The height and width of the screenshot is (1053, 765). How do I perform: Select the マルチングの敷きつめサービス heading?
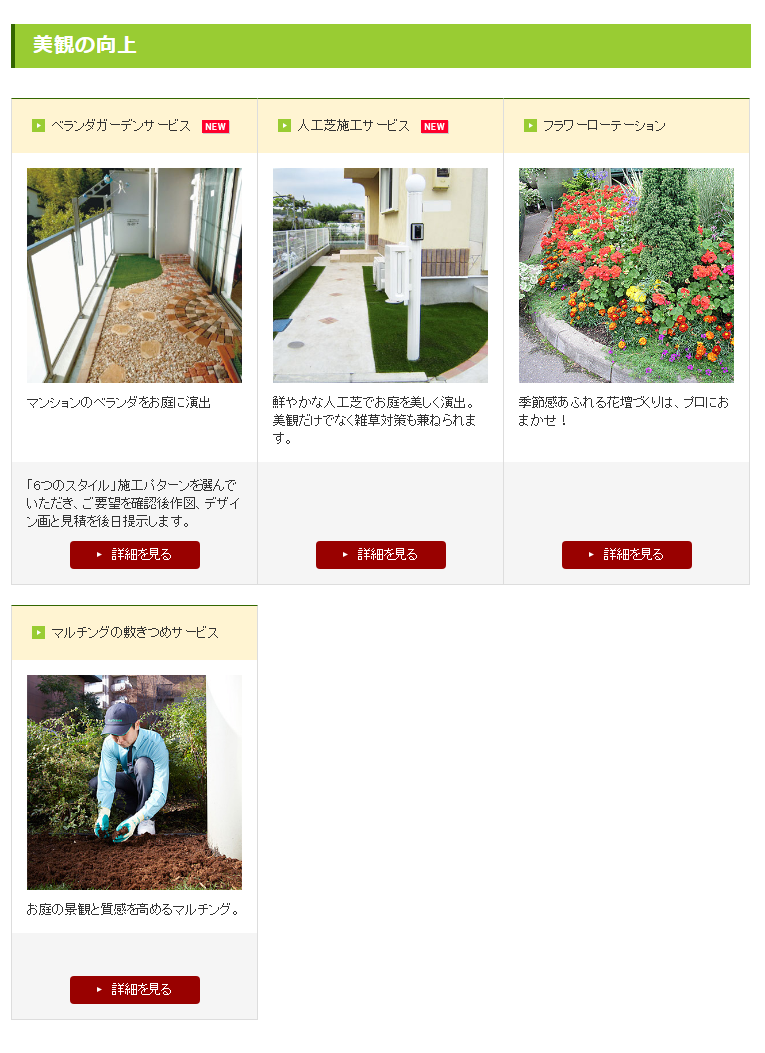click(x=135, y=633)
